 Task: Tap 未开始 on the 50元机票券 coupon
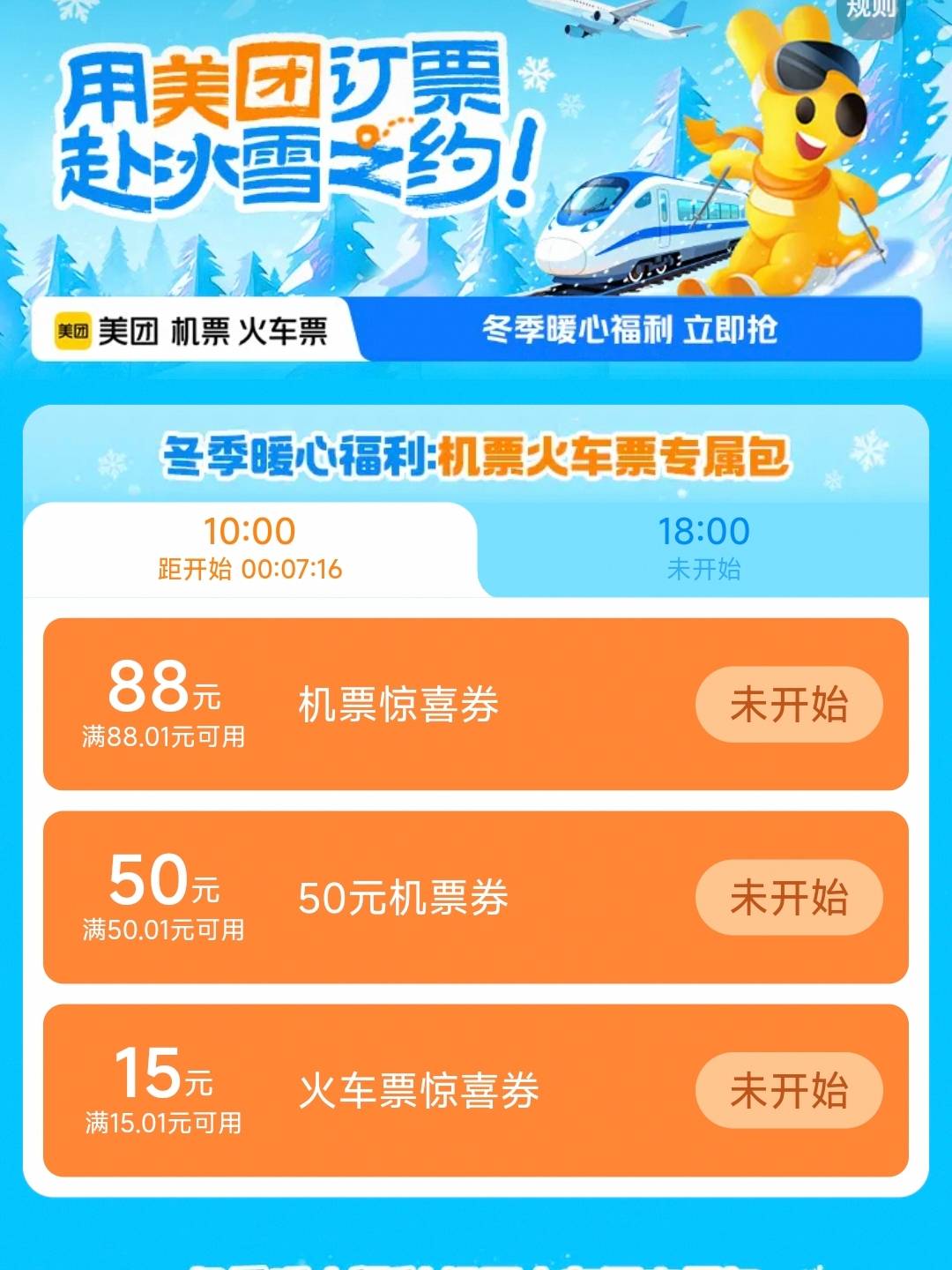coord(789,898)
